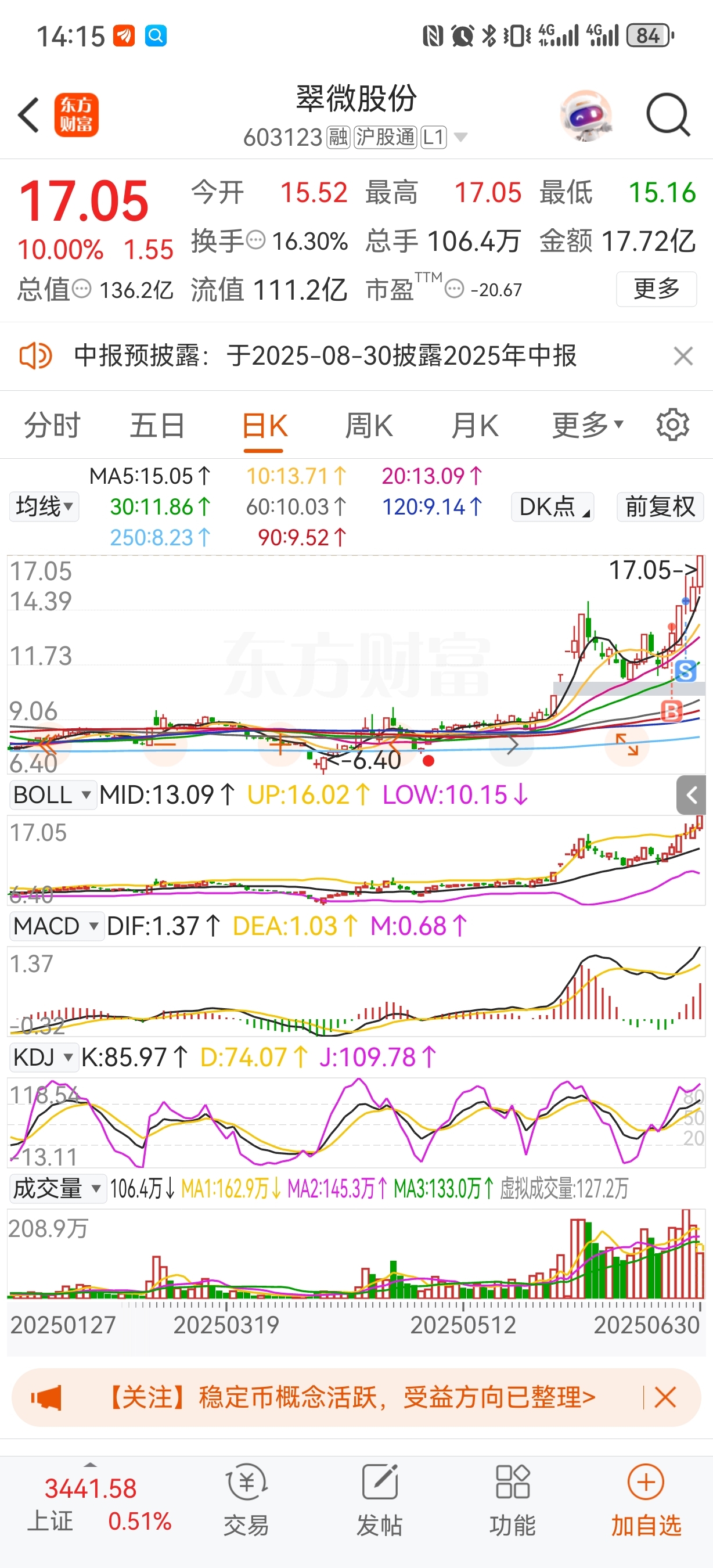Select the 周K chart tab

click(x=369, y=426)
